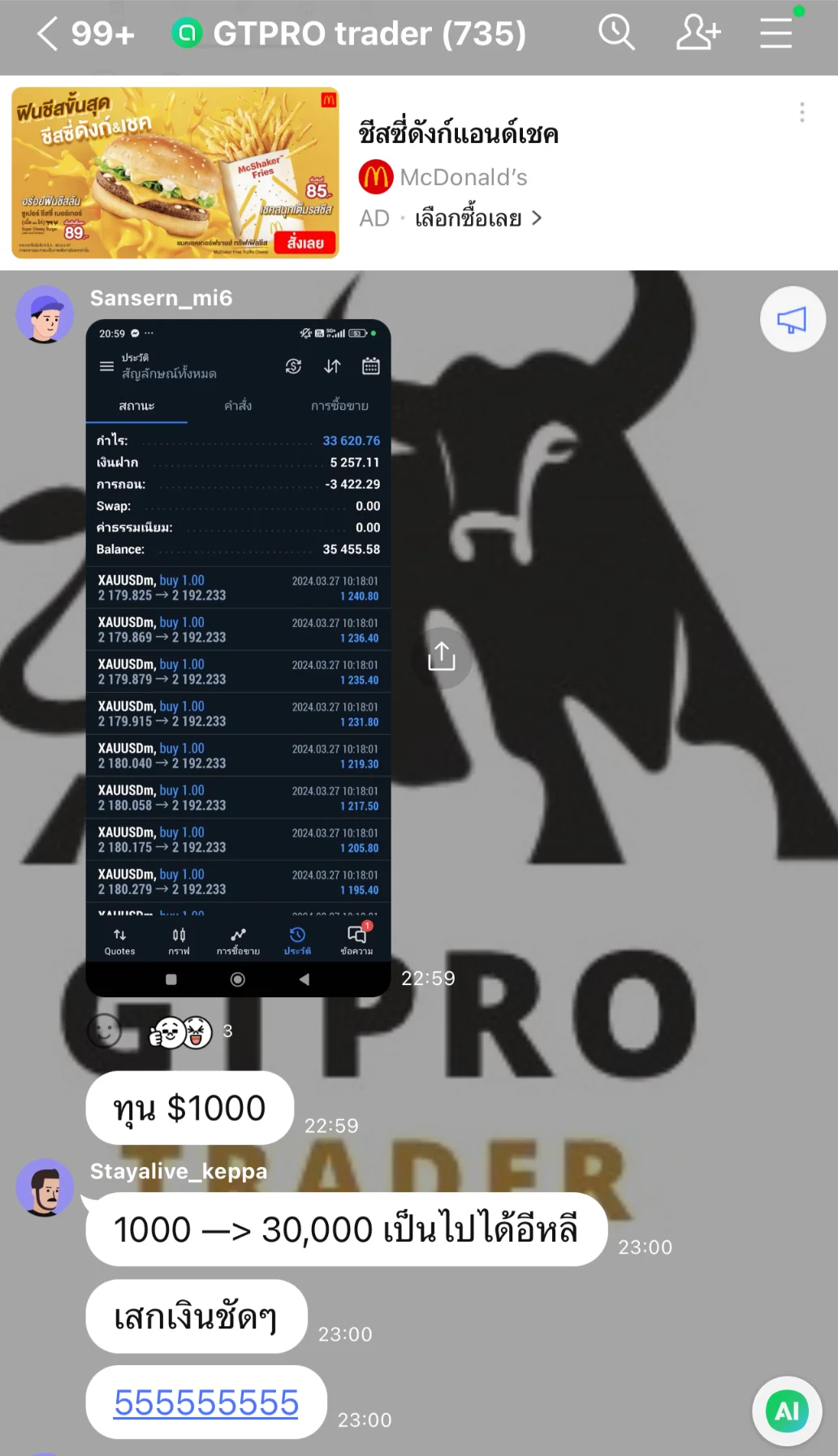Screen dimensions: 838x1456
Task: Open the chat menu
Action: (x=776, y=34)
